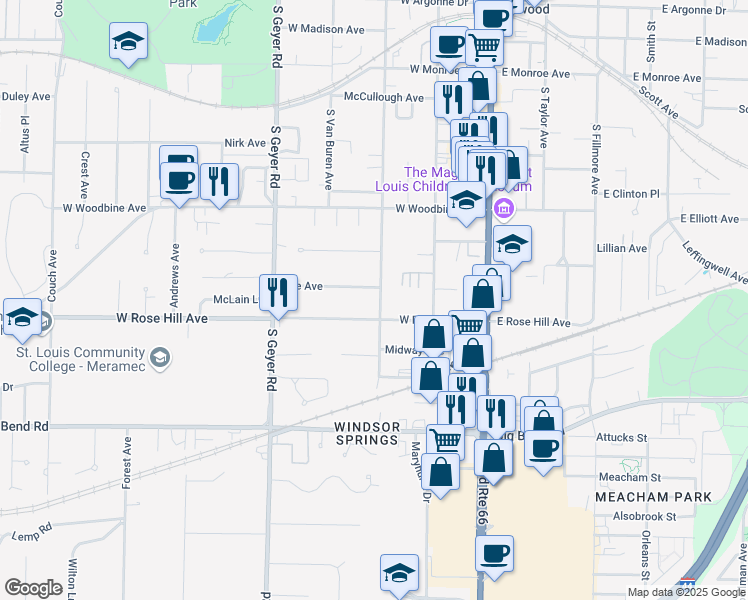Open the school marker above Duley Ave
This screenshot has height=600, width=748.
point(128,41)
